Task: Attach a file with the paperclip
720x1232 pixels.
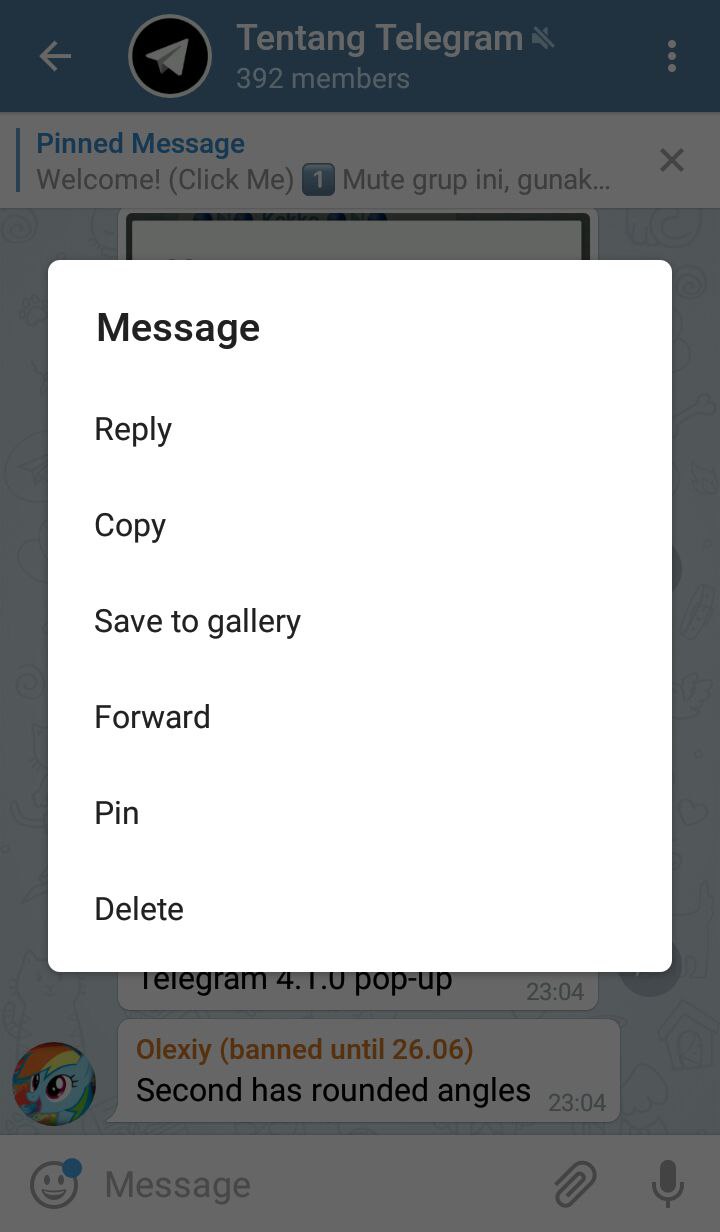Action: [x=575, y=1185]
